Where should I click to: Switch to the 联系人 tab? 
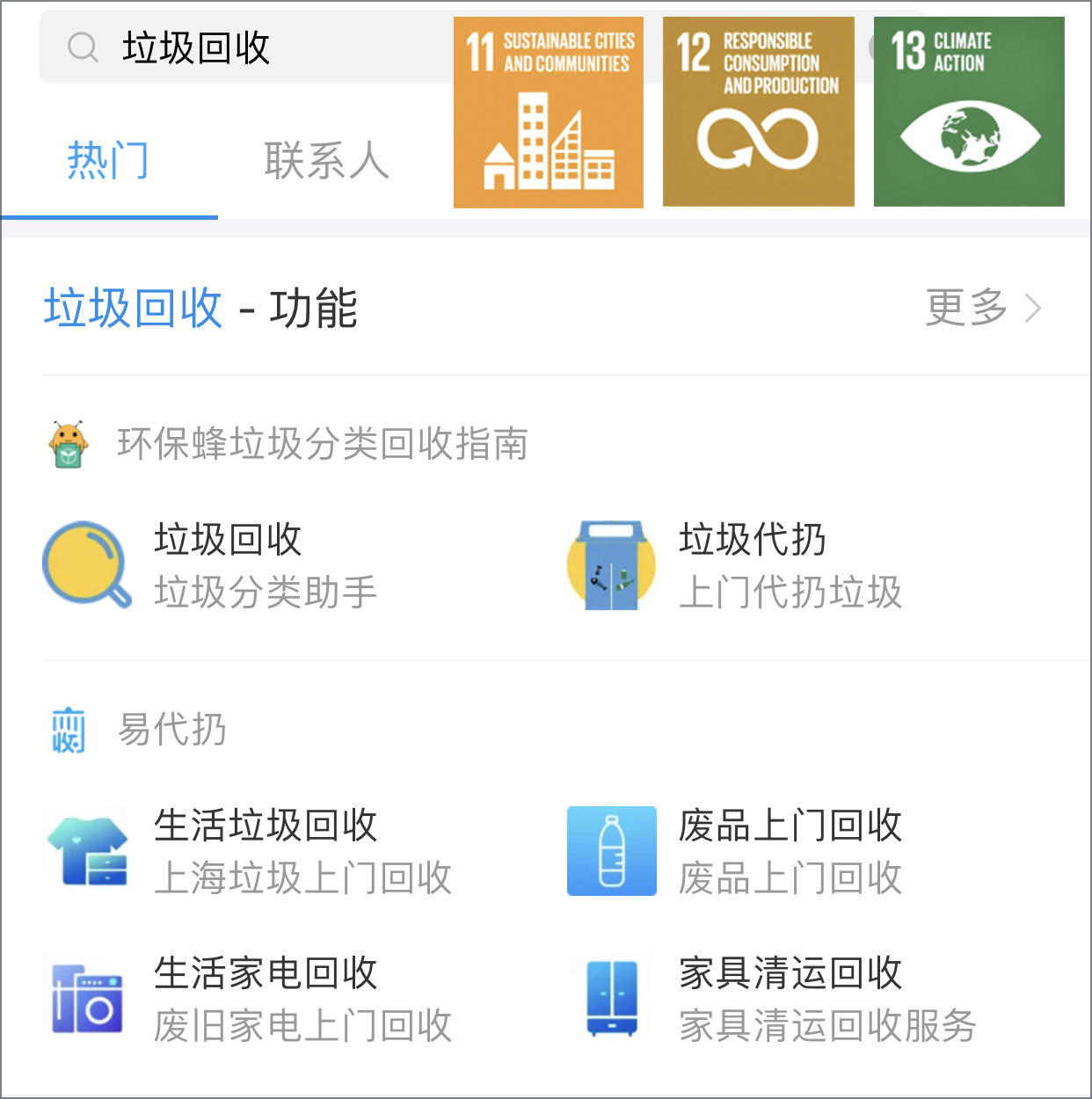(x=326, y=162)
